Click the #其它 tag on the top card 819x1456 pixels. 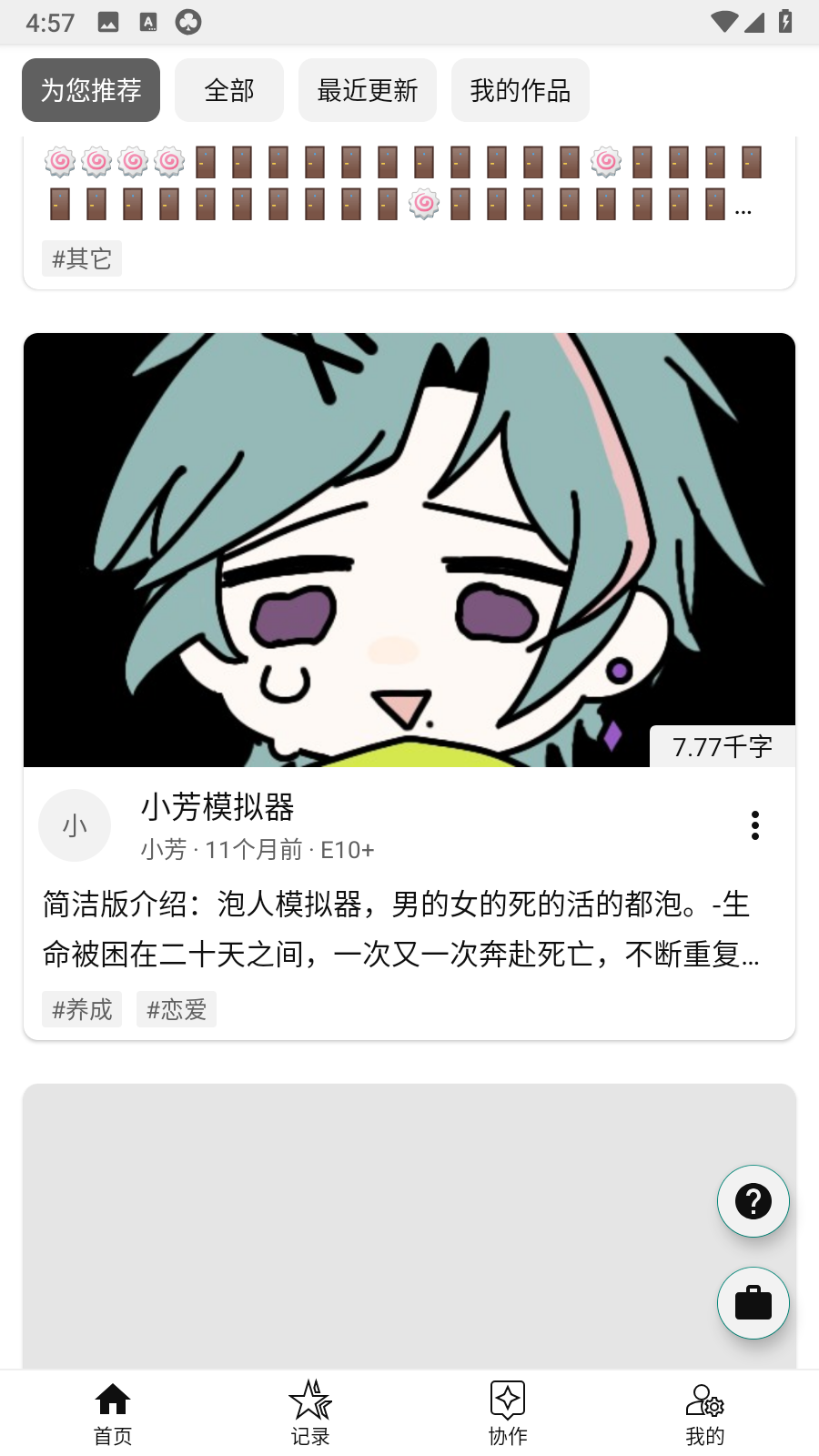tap(82, 258)
